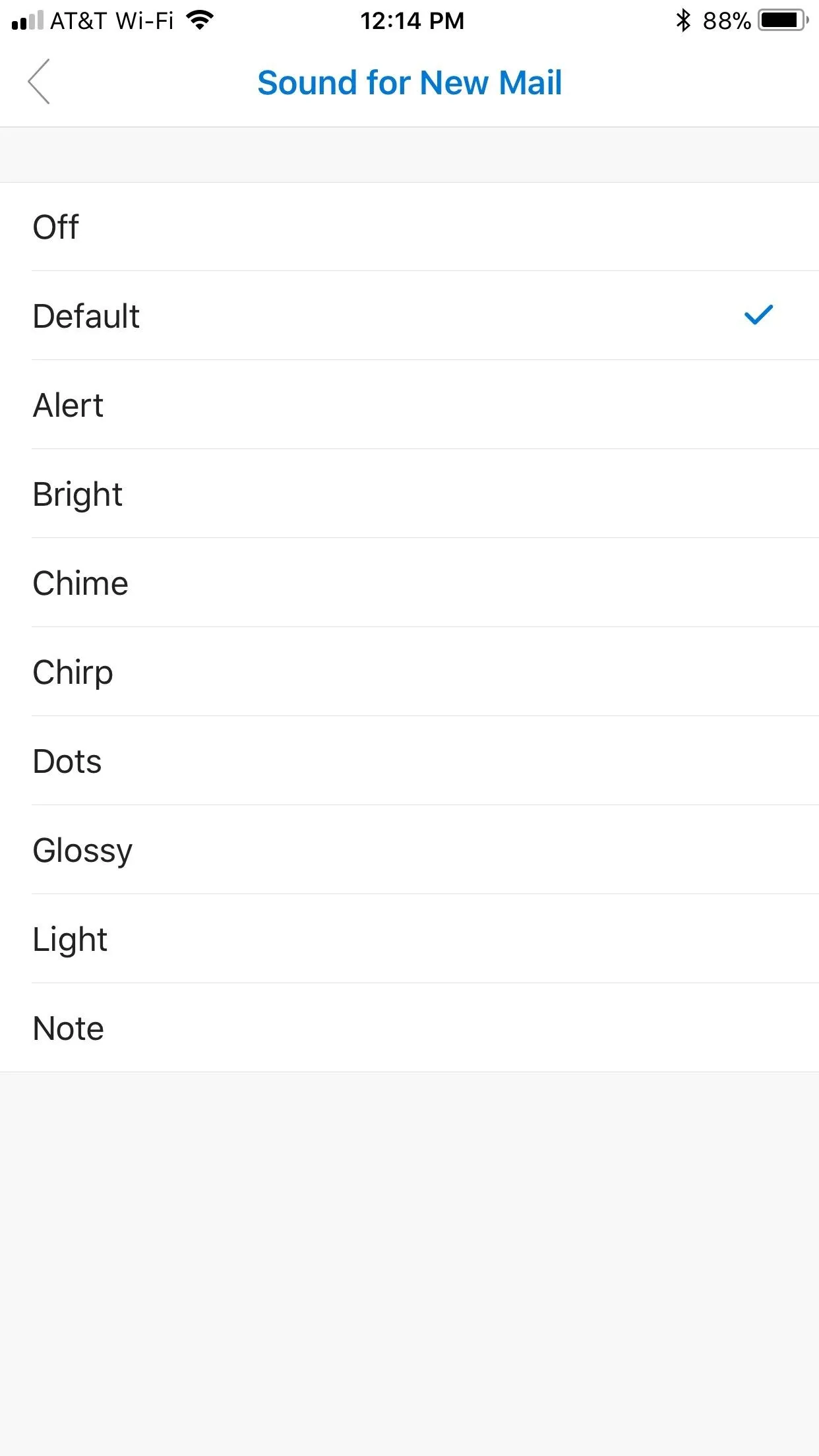Choose Chirp as the mail sound

coord(409,672)
